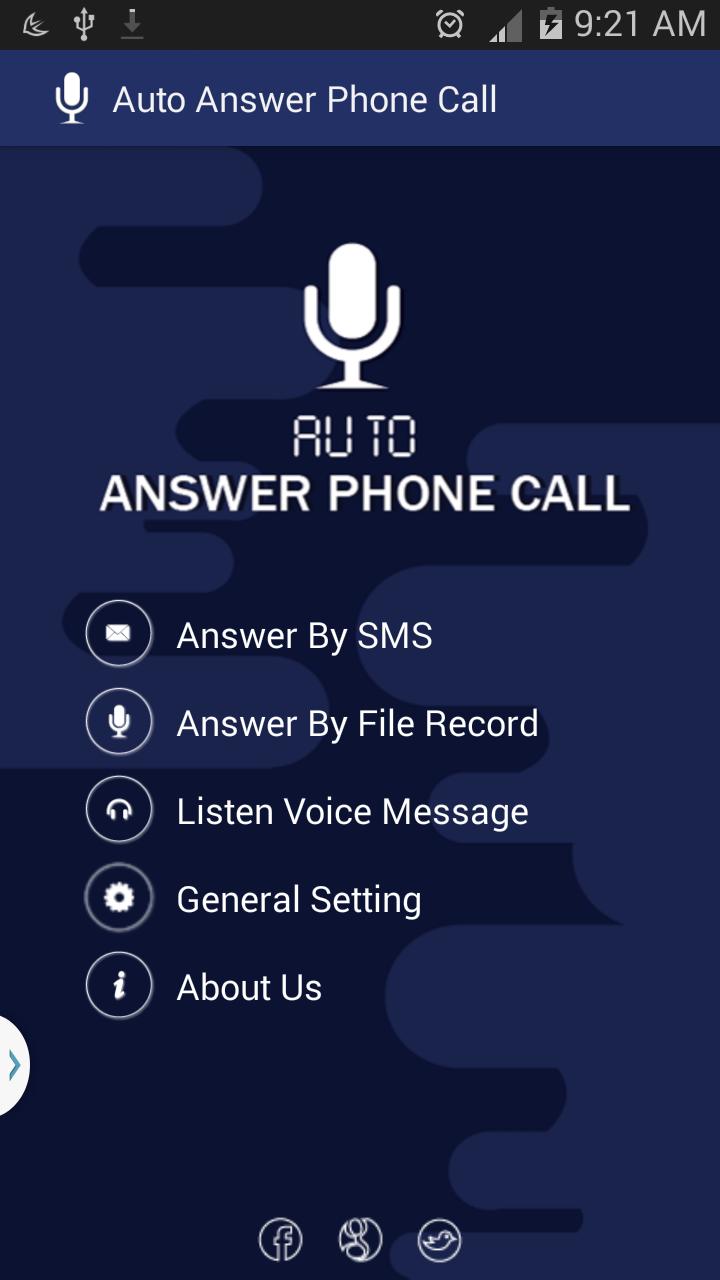Expand the side panel arrow handle
This screenshot has width=720, height=1280.
coord(13,1066)
